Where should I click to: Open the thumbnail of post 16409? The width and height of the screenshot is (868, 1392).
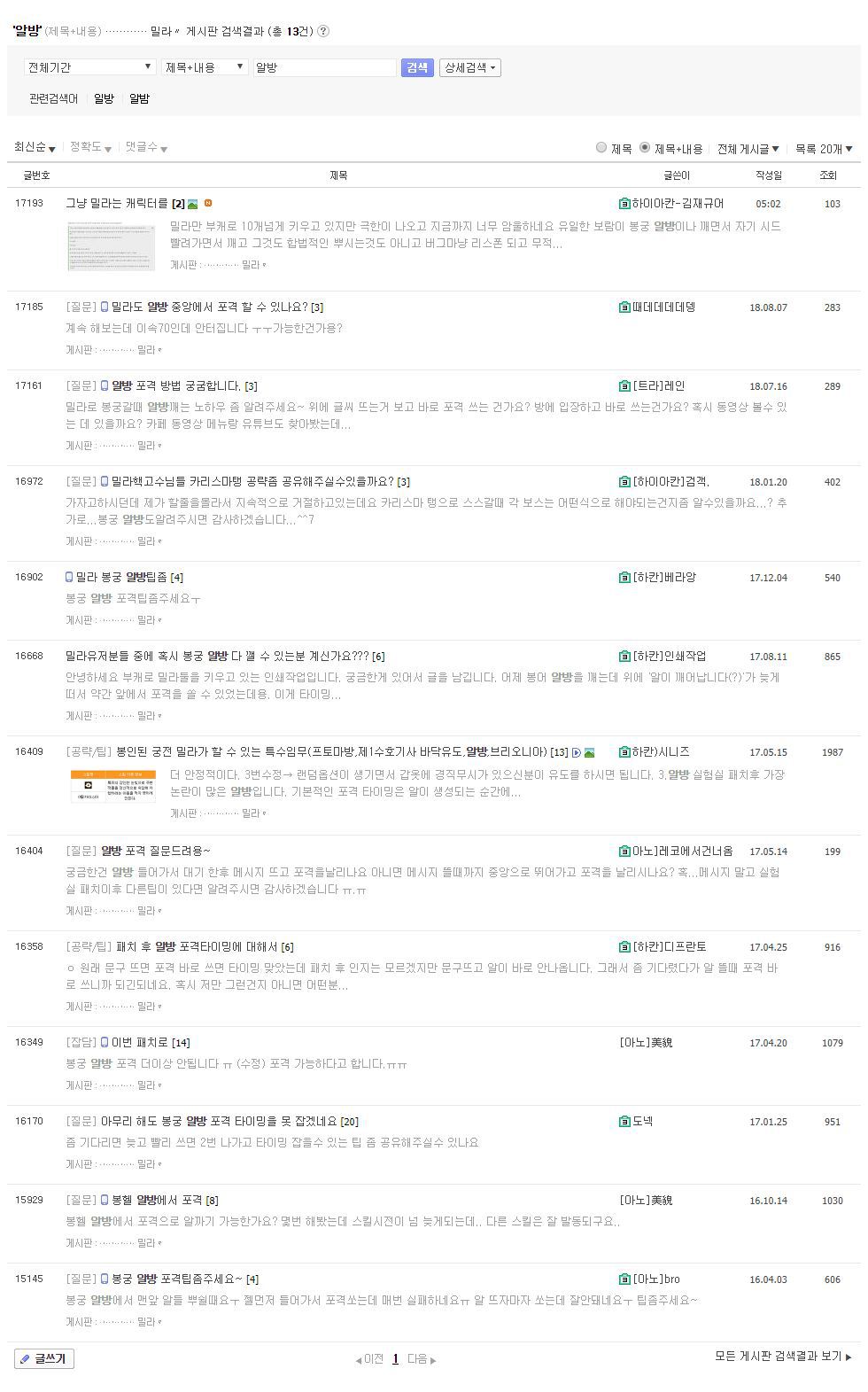tap(113, 786)
